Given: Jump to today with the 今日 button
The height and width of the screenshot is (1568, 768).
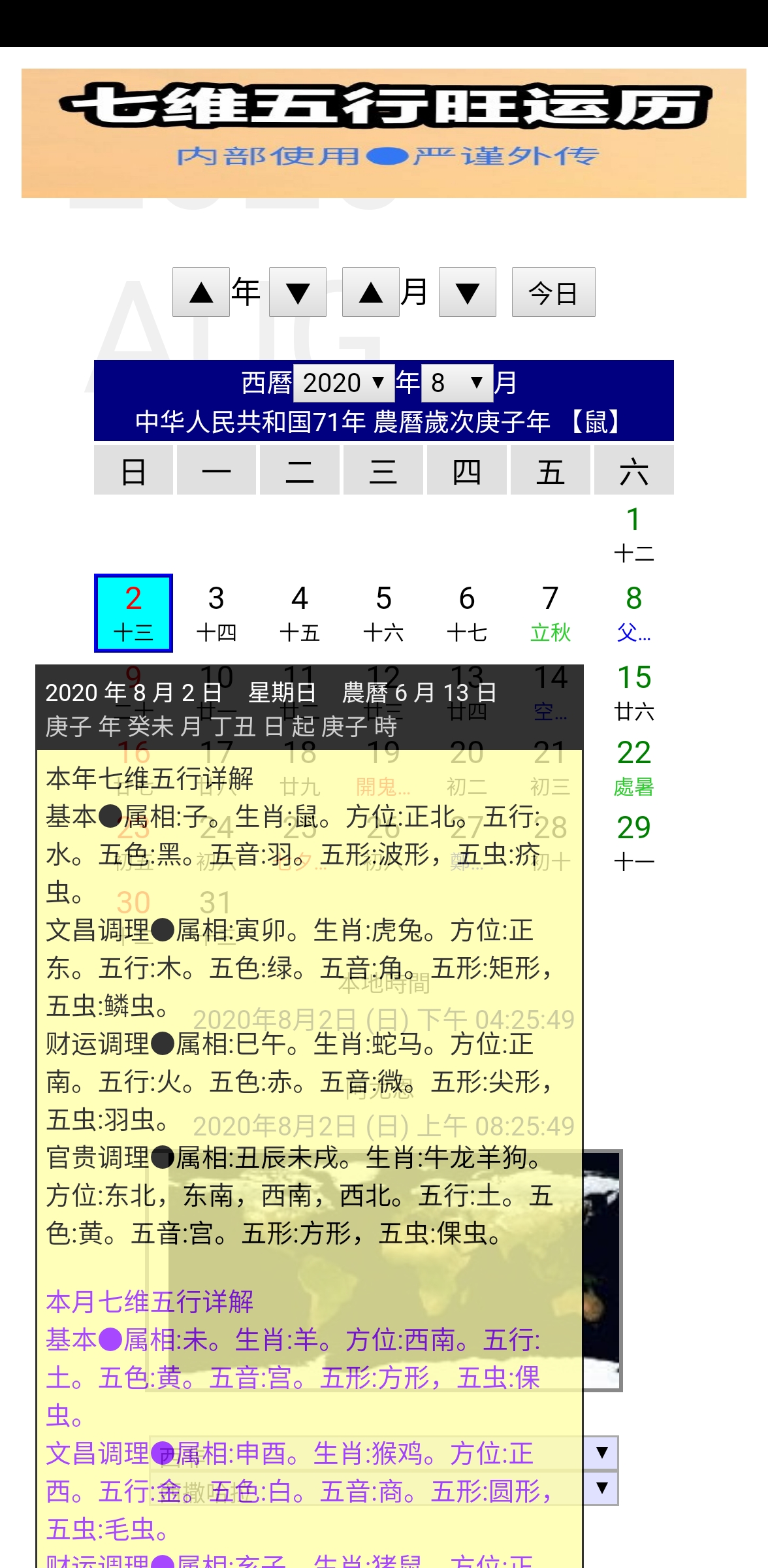Looking at the screenshot, I should (x=553, y=292).
